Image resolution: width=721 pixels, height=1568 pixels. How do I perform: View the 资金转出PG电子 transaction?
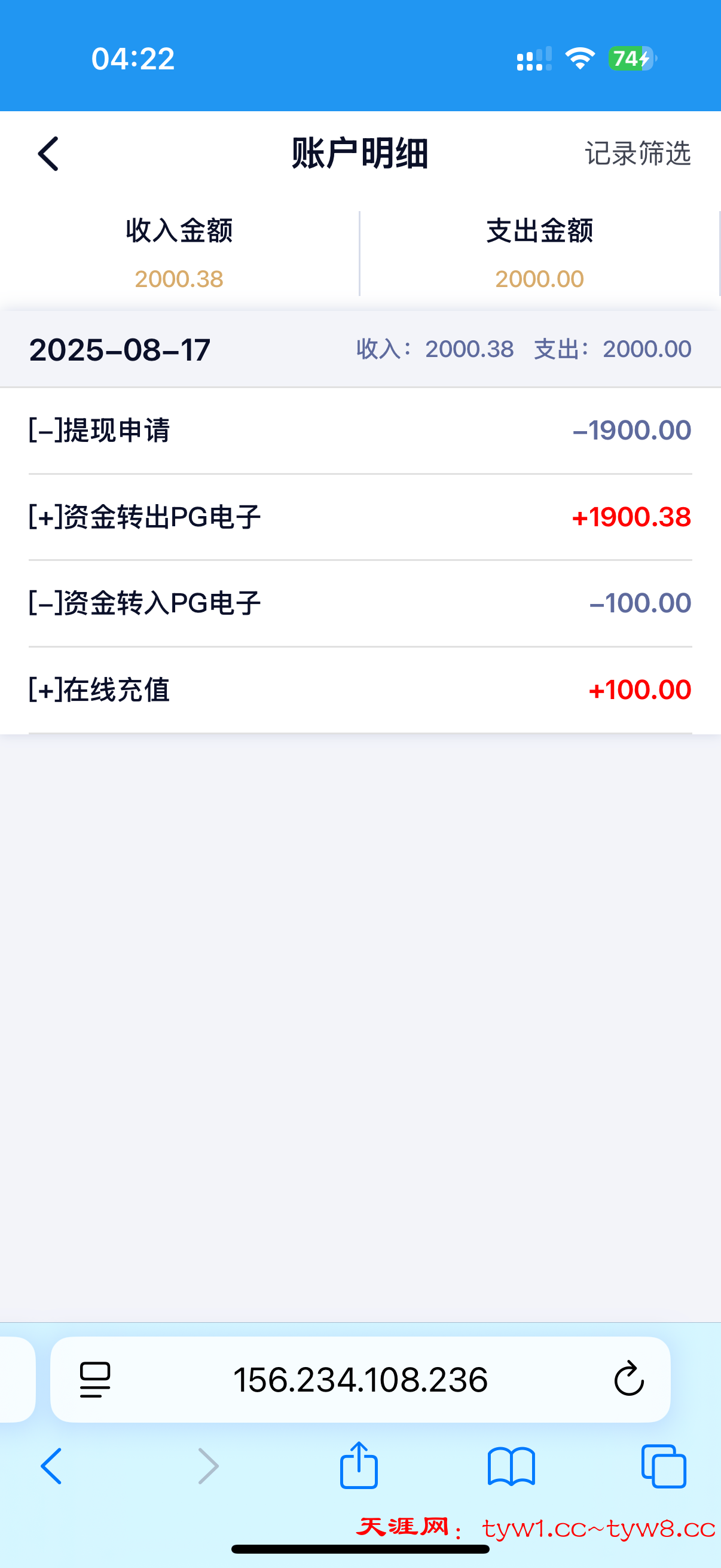(360, 517)
